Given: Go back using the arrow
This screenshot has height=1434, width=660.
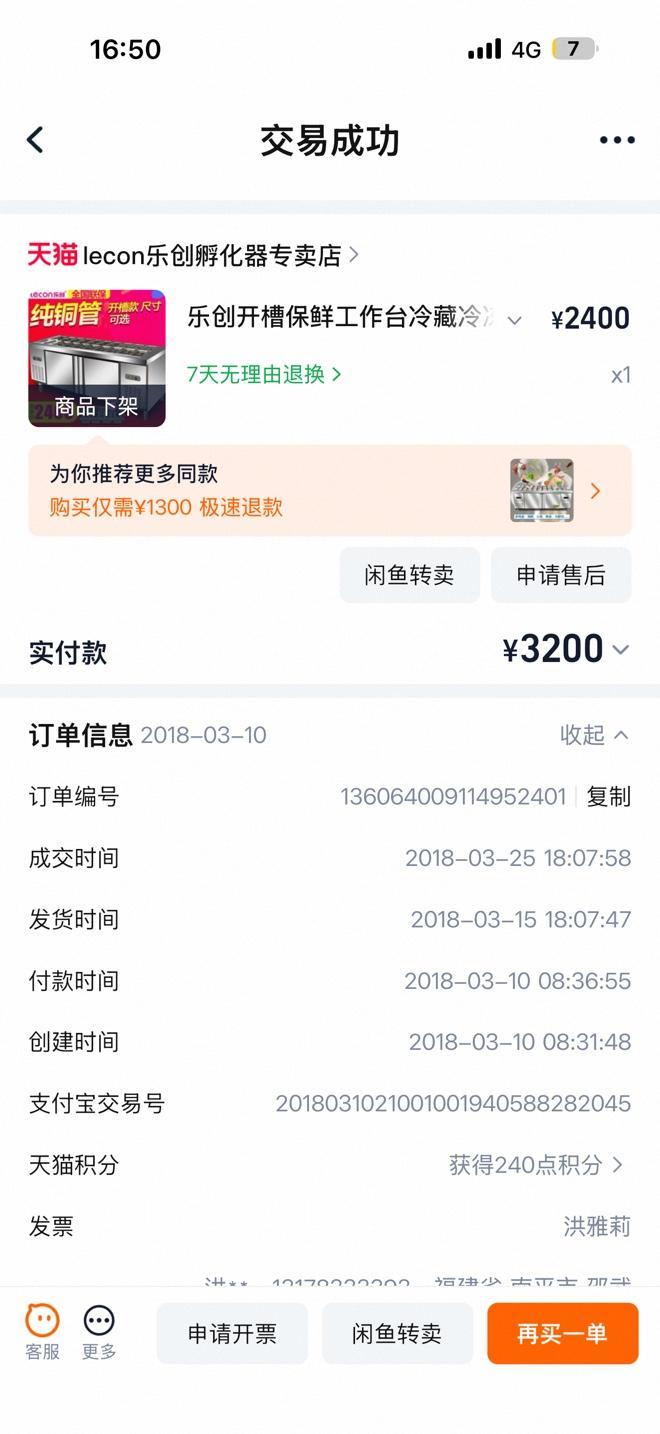Looking at the screenshot, I should (36, 140).
